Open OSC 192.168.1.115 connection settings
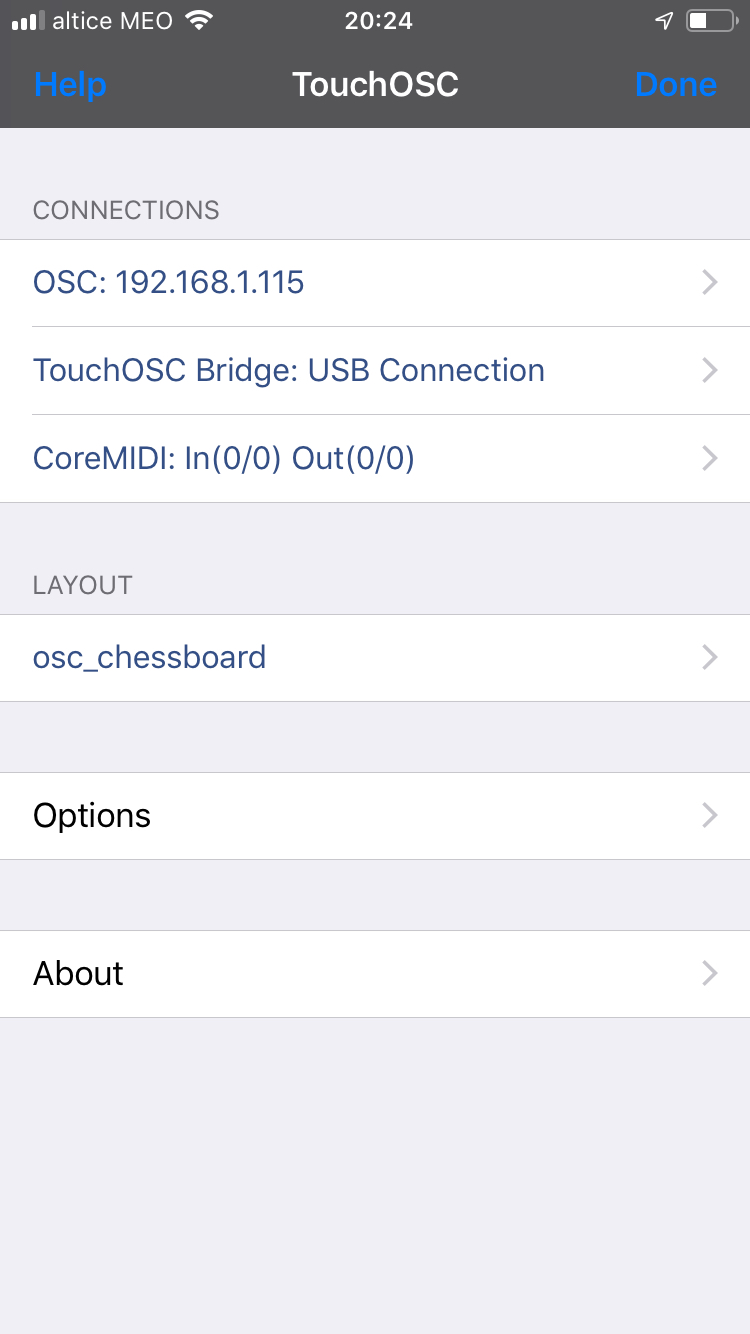750x1334 pixels. (x=375, y=283)
